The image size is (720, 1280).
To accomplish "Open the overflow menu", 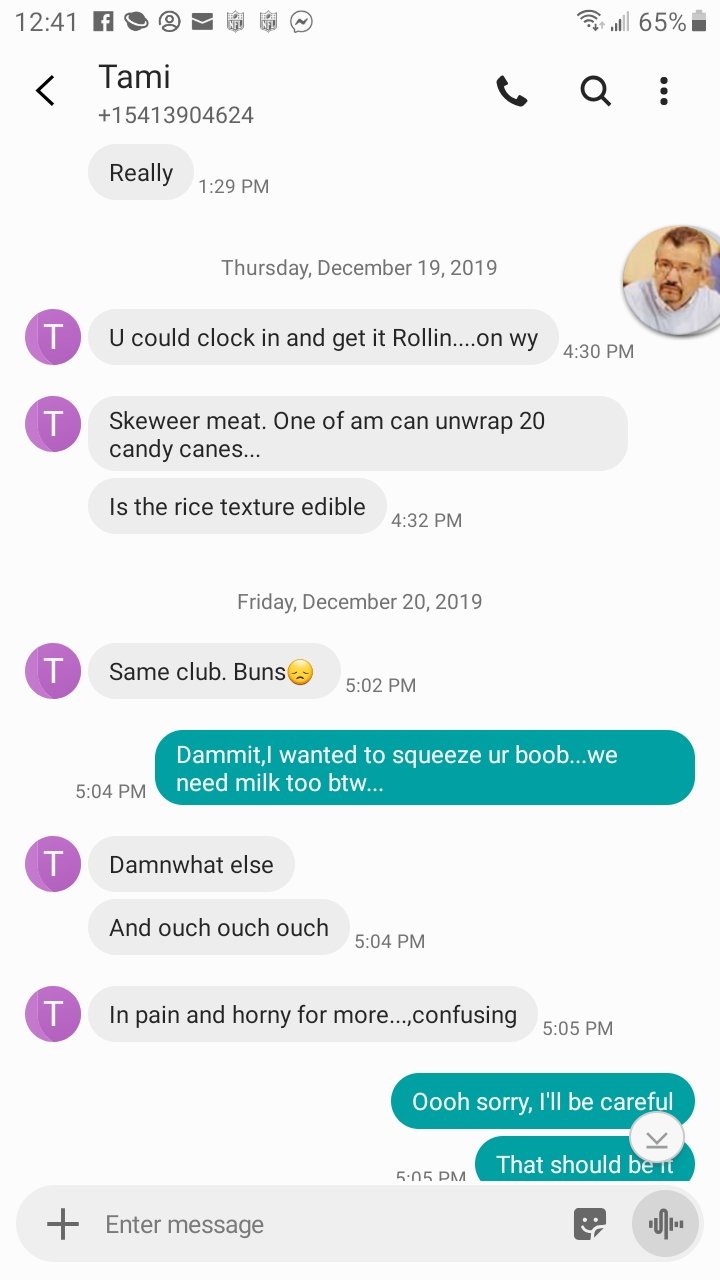I will 663,92.
